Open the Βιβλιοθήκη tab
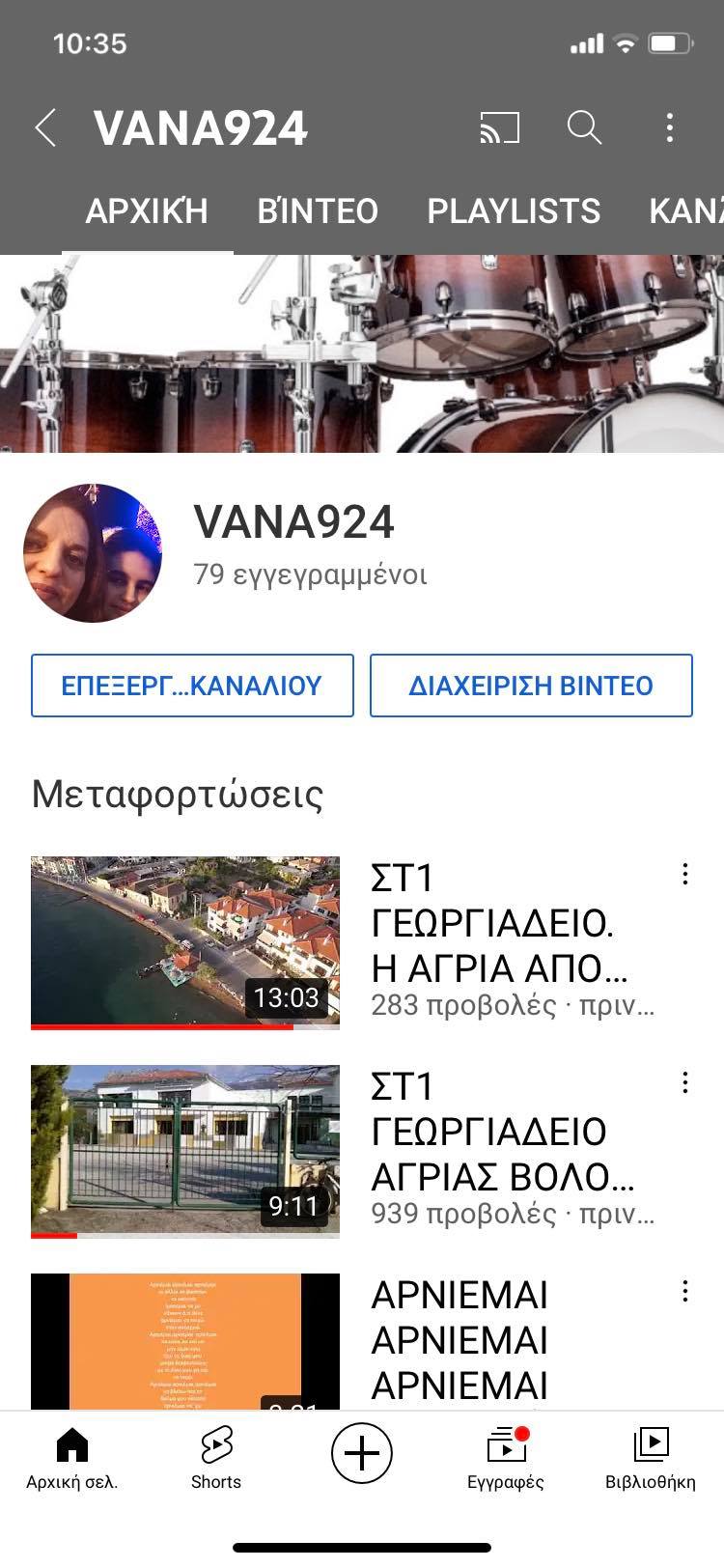 (x=651, y=1460)
